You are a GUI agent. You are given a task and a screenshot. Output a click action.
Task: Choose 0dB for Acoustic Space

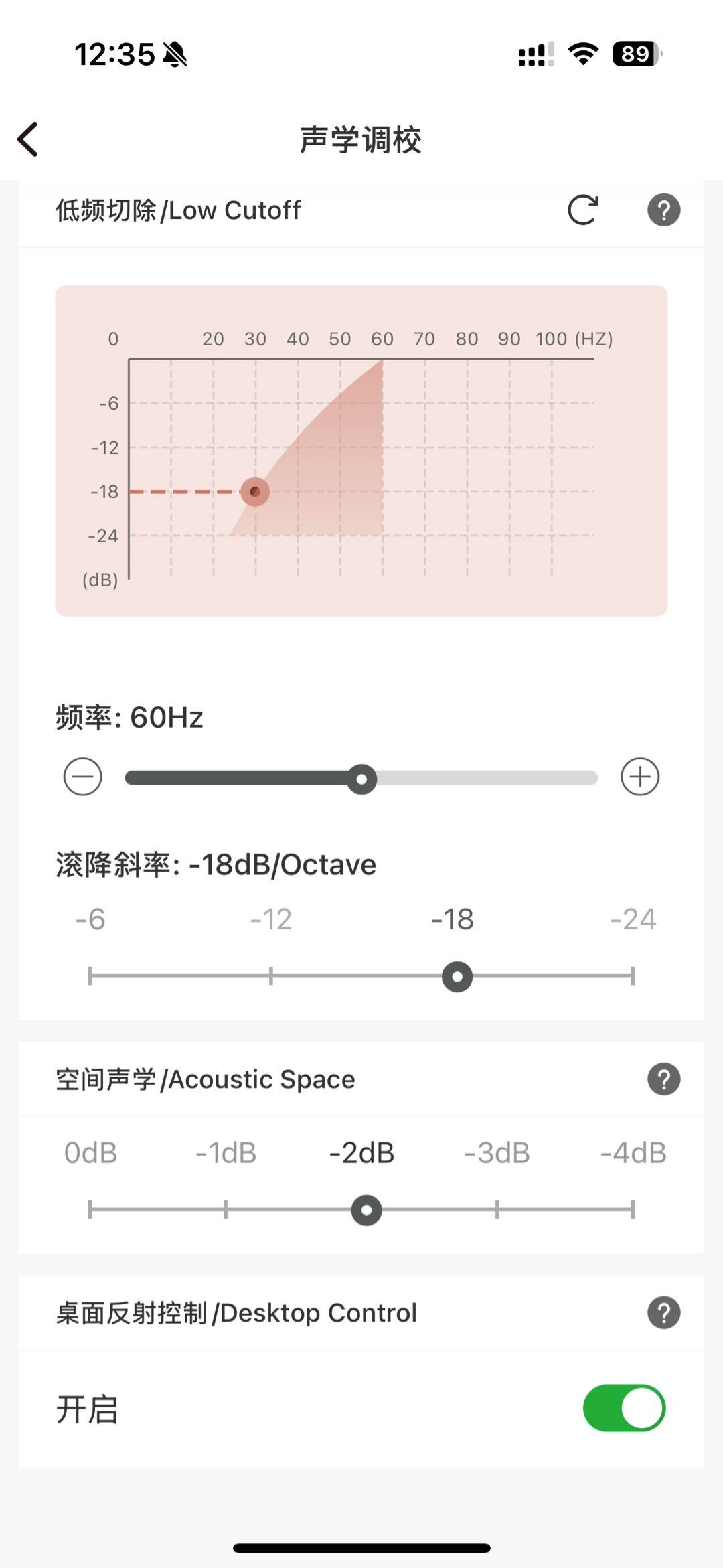[x=90, y=1209]
